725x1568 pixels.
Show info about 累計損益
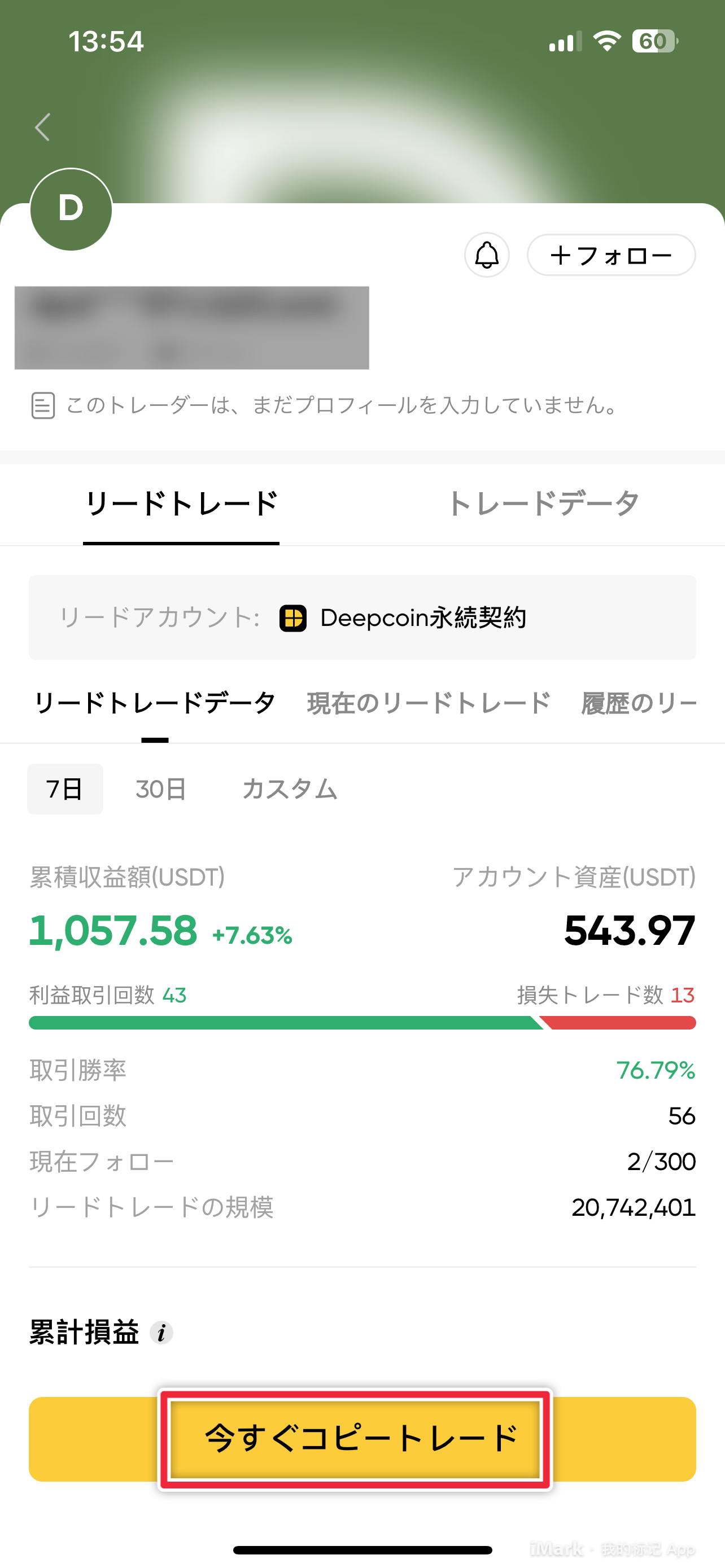tap(161, 1333)
